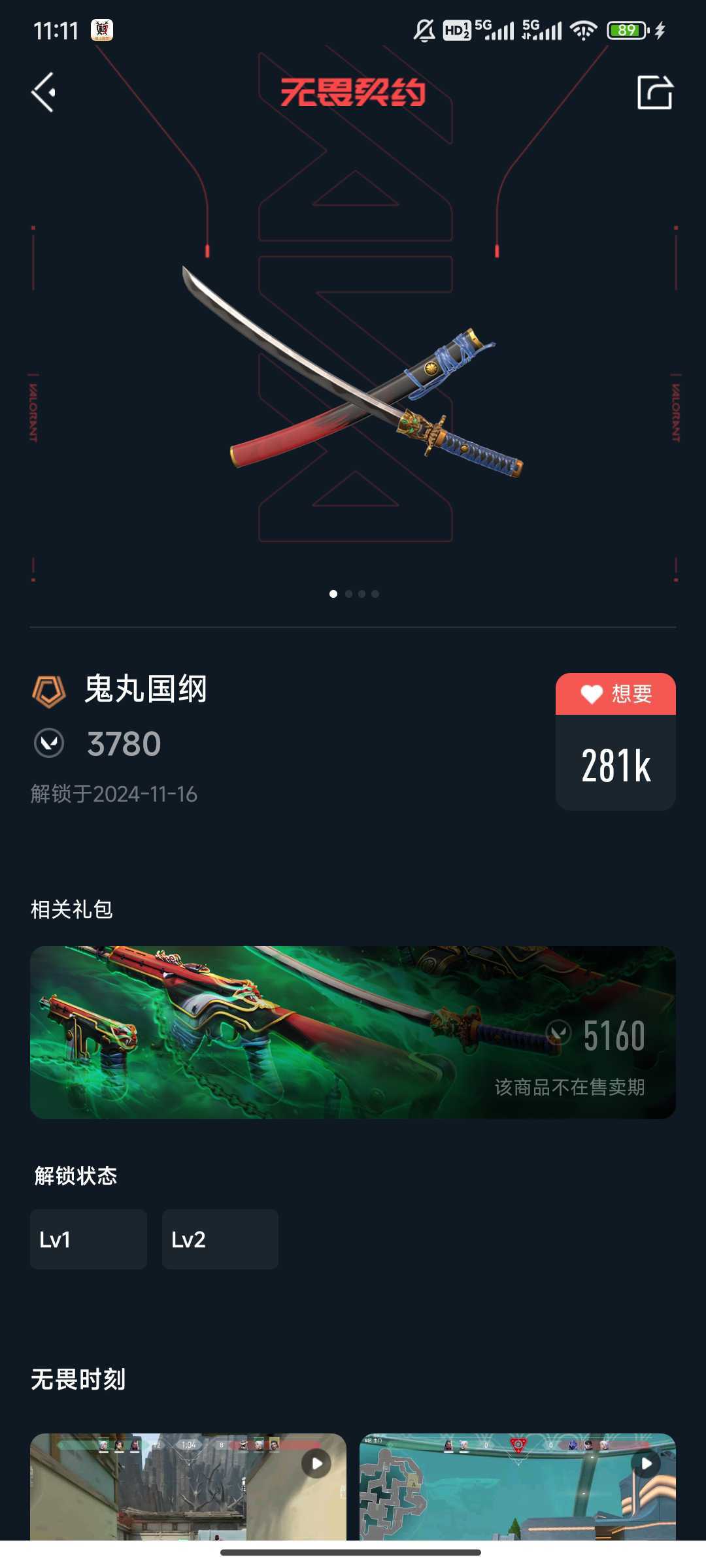Tap the 想要 heart button
The width and height of the screenshot is (706, 1568).
click(615, 694)
